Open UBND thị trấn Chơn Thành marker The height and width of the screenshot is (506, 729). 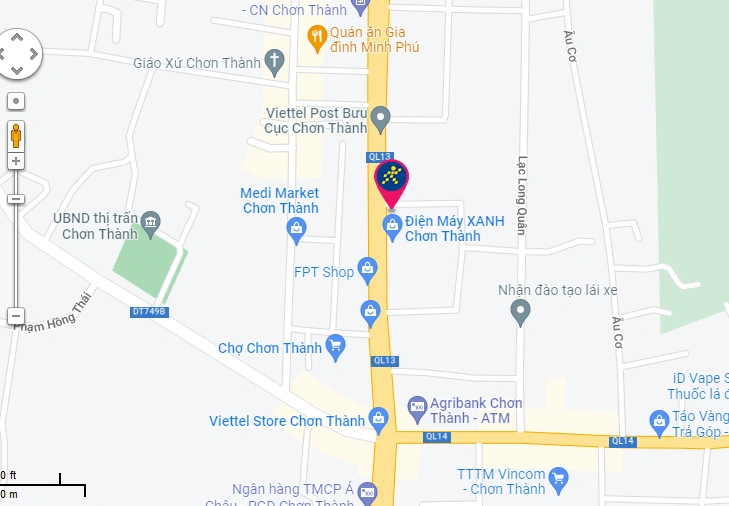[x=151, y=220]
